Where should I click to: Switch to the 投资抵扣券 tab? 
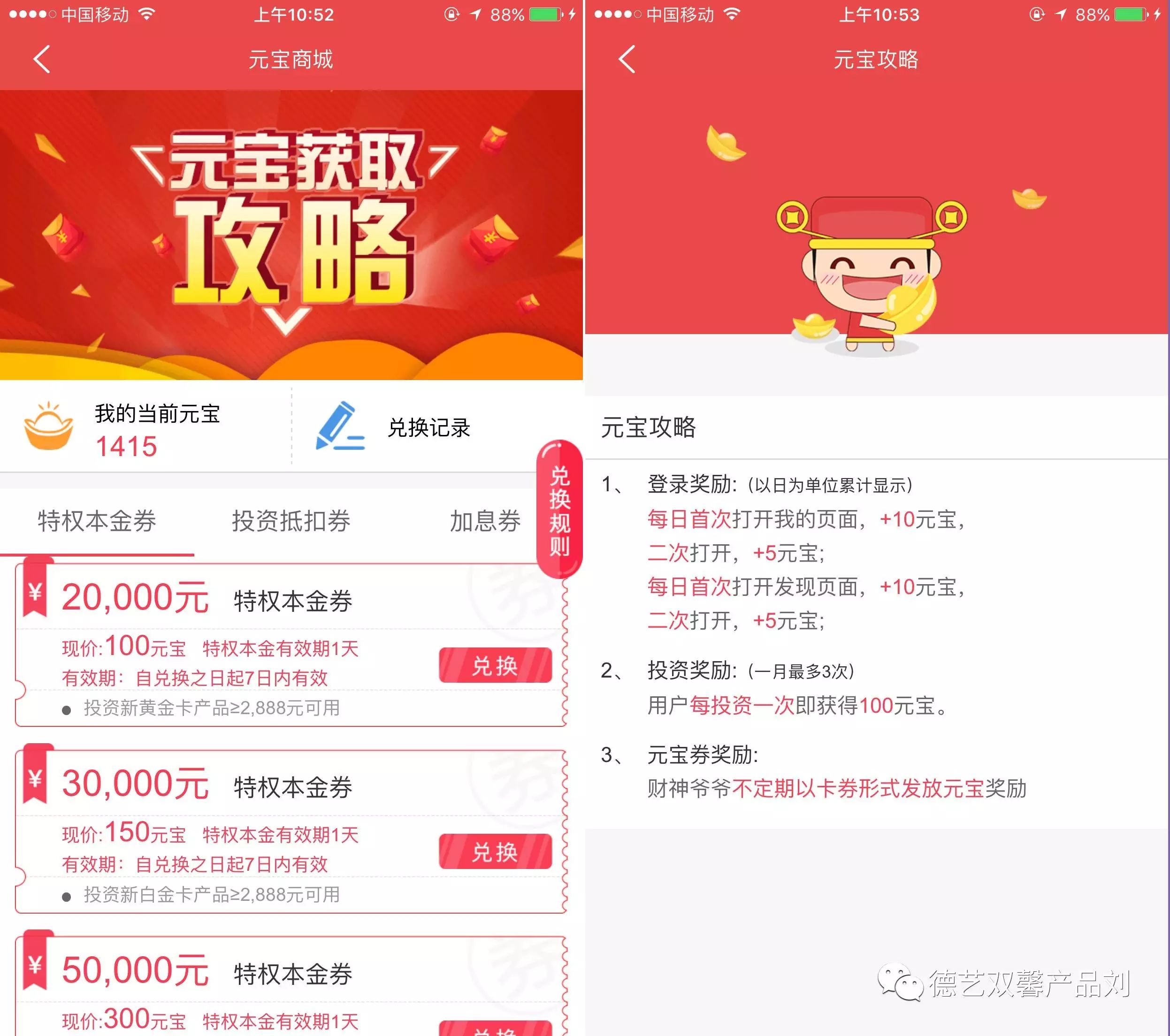pyautogui.click(x=291, y=521)
